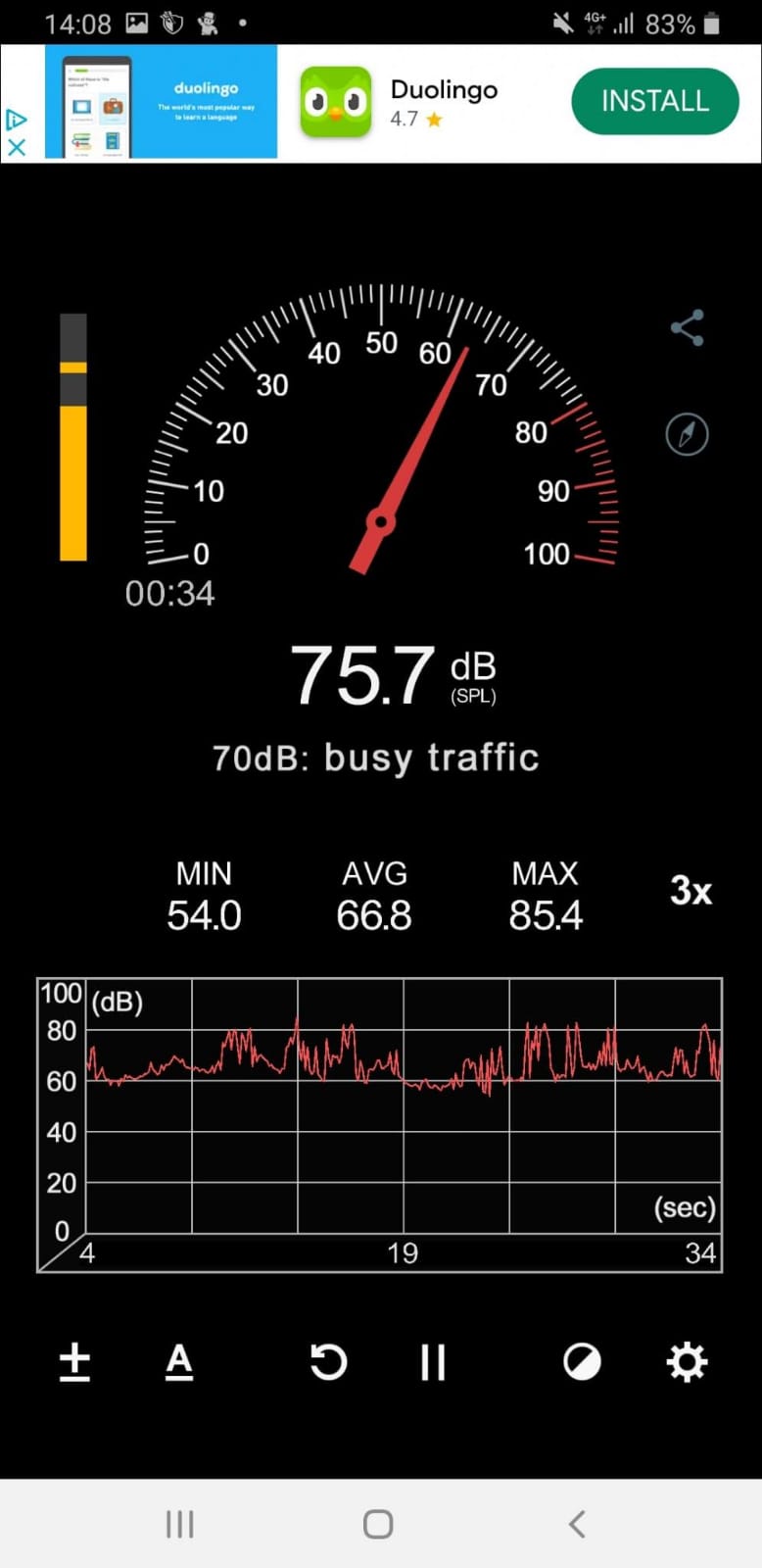
Task: Close the Duolingo ad banner
Action: pyautogui.click(x=16, y=147)
